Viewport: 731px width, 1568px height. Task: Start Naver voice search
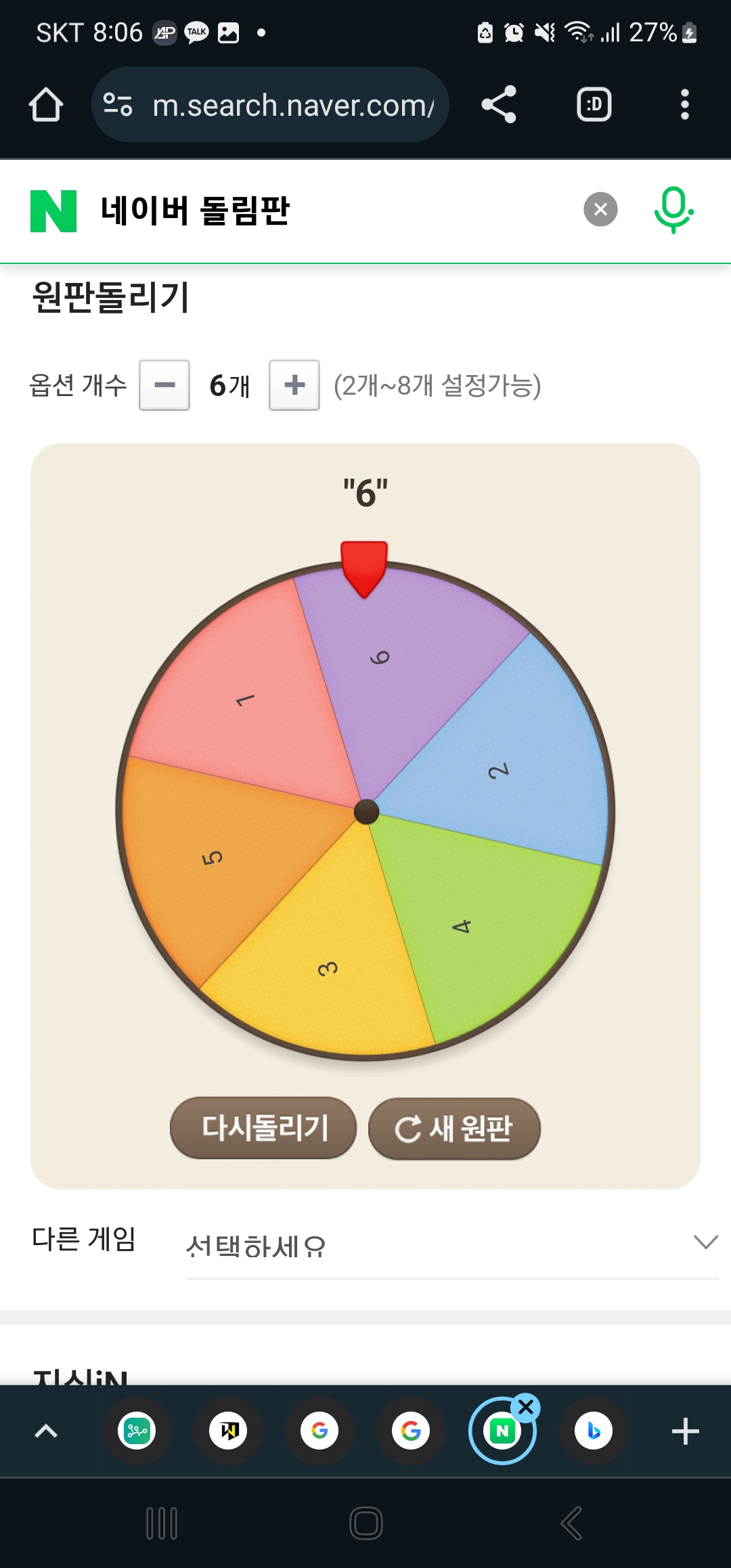[673, 210]
